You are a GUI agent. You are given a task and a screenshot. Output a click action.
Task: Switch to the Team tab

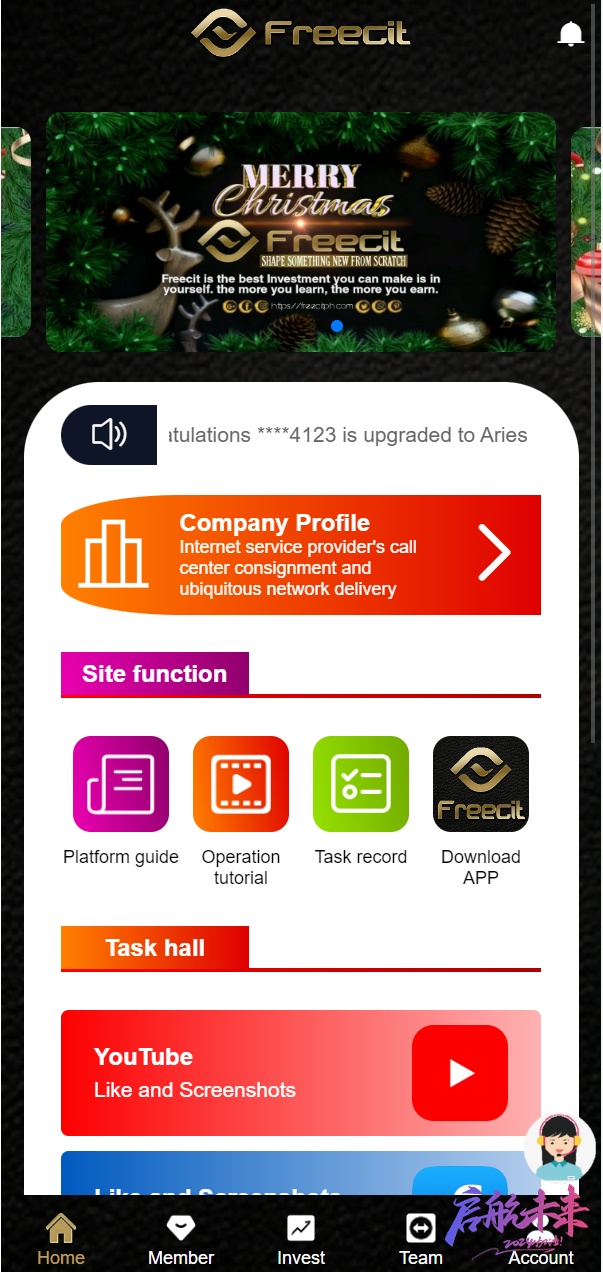421,1238
